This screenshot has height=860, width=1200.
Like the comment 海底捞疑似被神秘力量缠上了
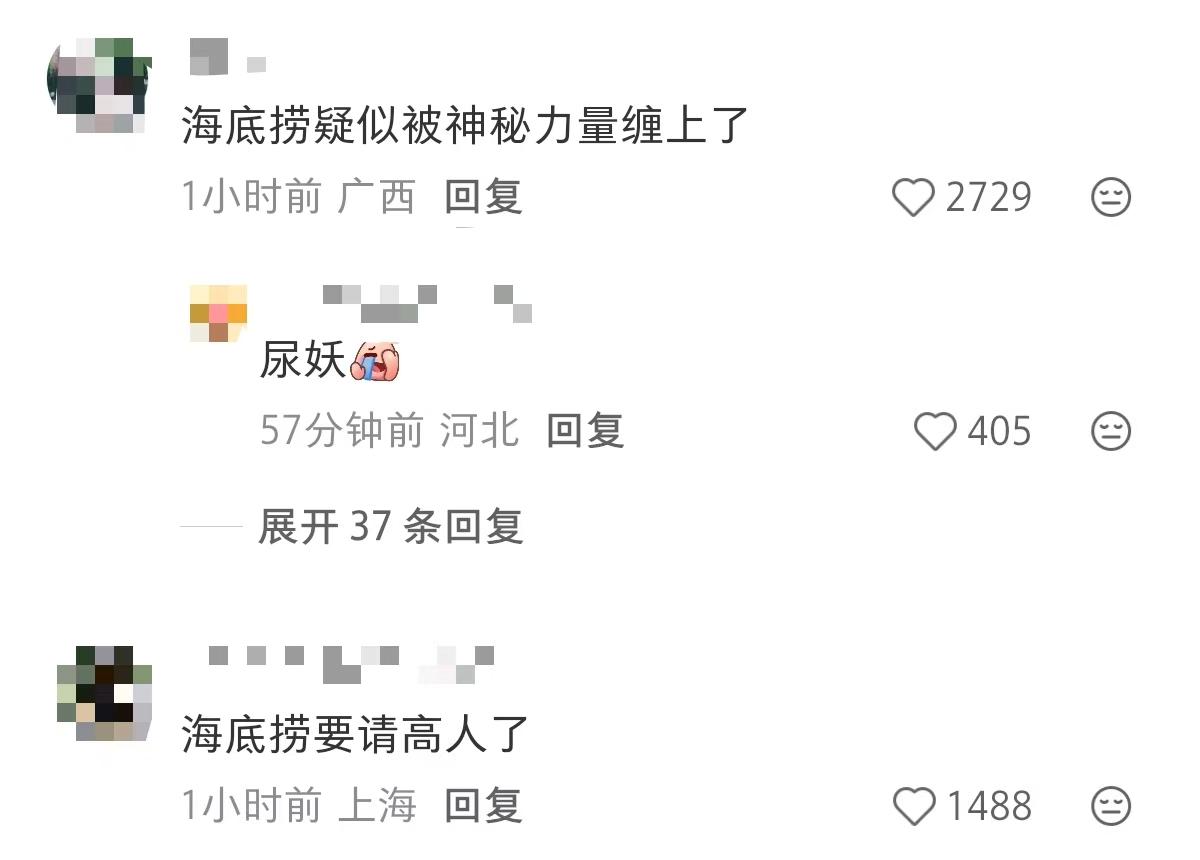[x=913, y=197]
